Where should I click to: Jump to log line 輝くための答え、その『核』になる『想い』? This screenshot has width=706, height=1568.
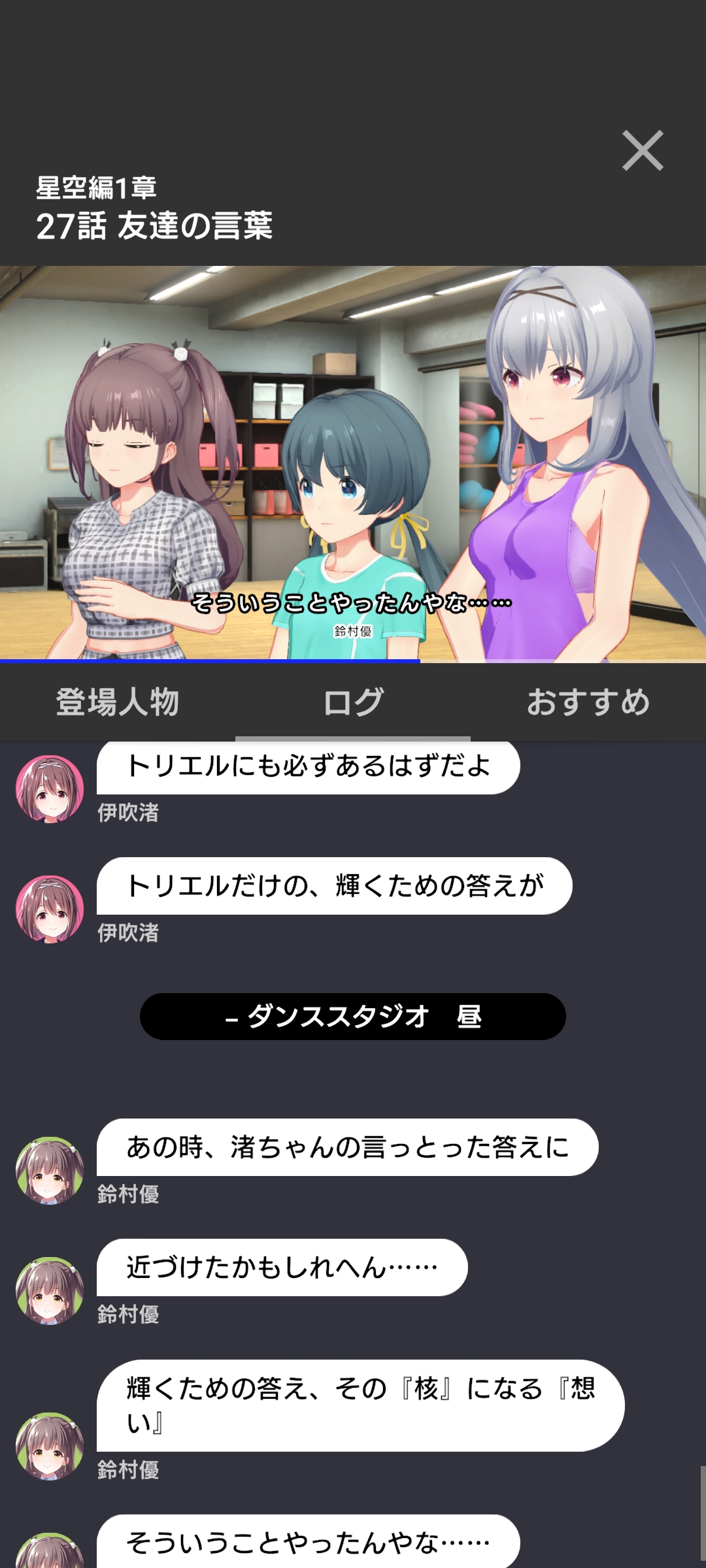360,1405
